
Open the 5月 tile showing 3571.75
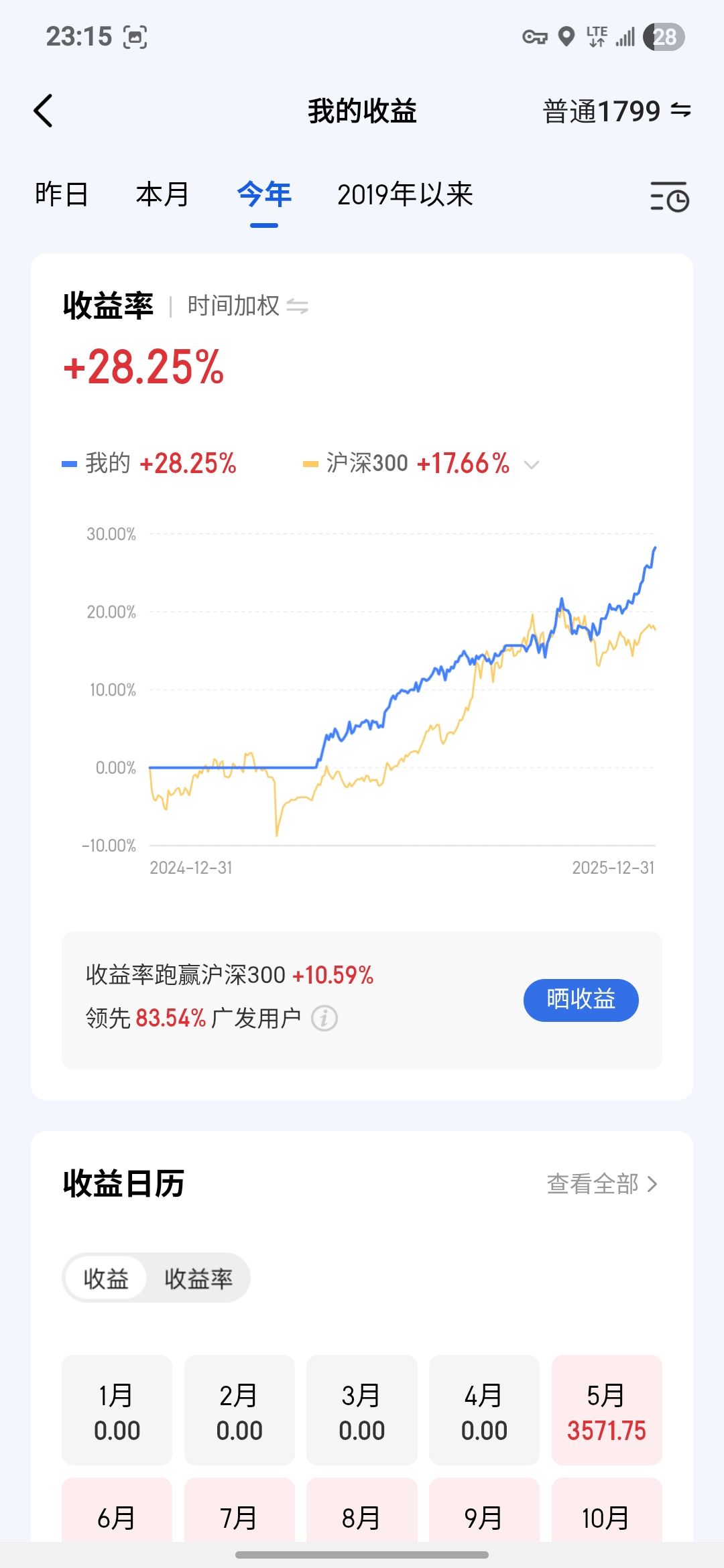[x=606, y=1410]
